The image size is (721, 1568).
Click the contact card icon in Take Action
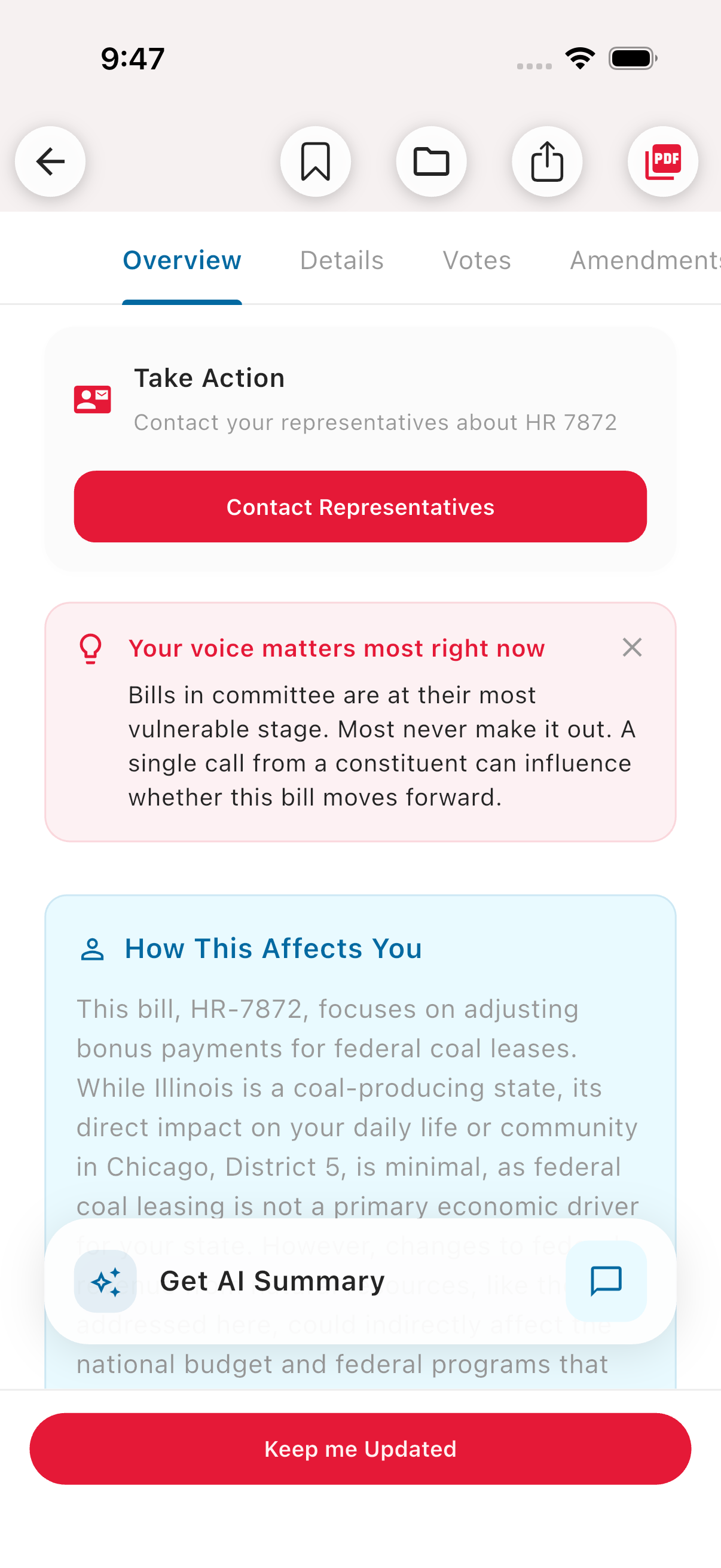tap(93, 399)
